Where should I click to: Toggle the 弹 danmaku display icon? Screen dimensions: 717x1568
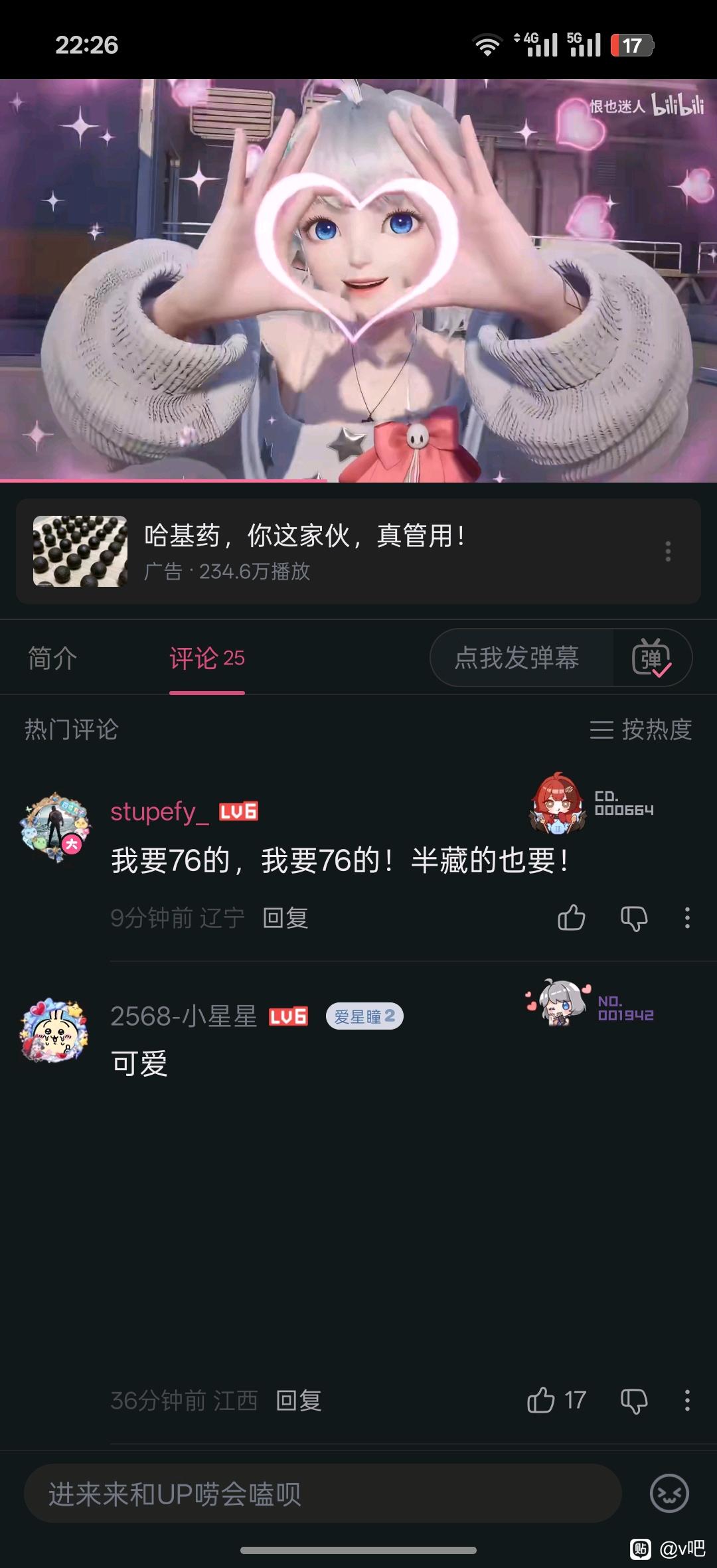coord(651,658)
